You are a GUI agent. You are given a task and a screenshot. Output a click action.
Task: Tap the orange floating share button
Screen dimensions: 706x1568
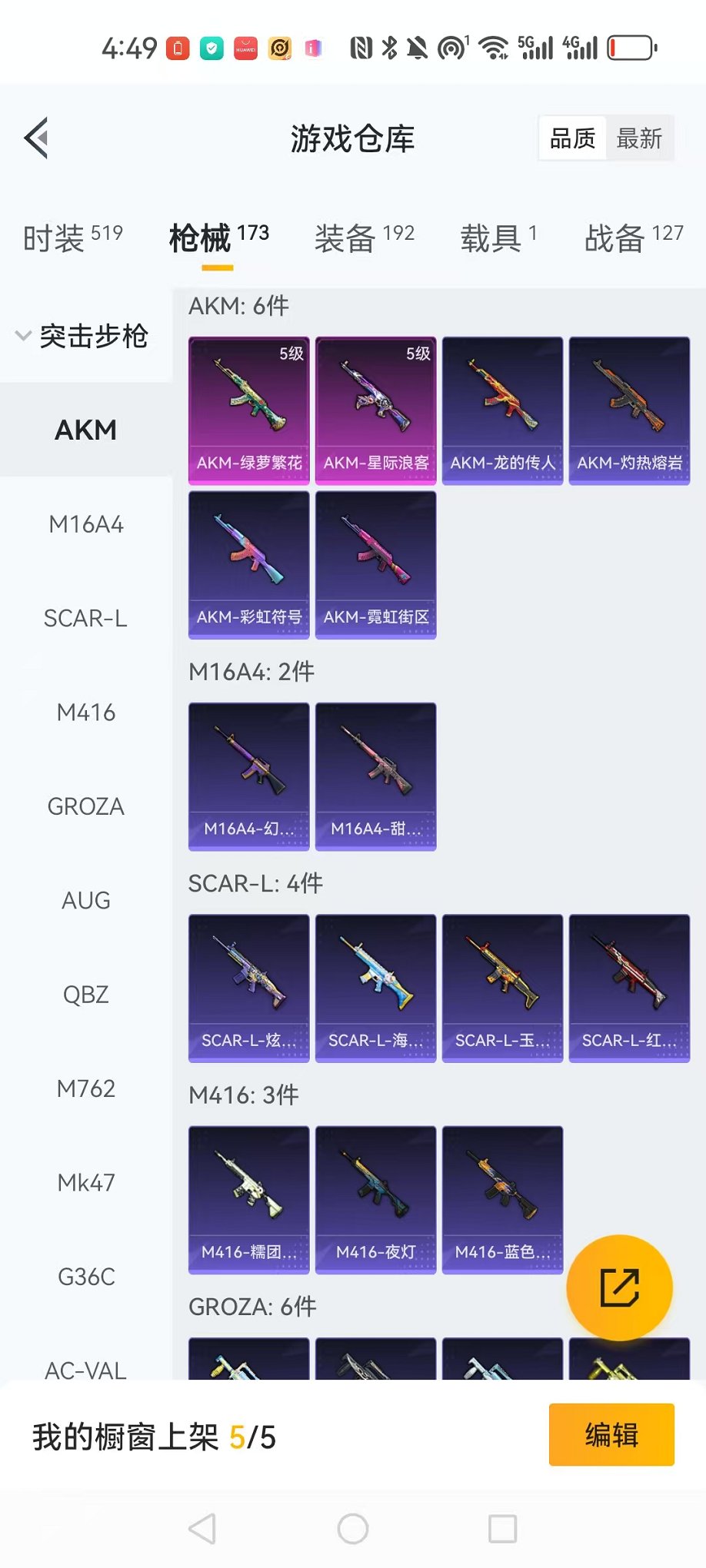pyautogui.click(x=619, y=1287)
